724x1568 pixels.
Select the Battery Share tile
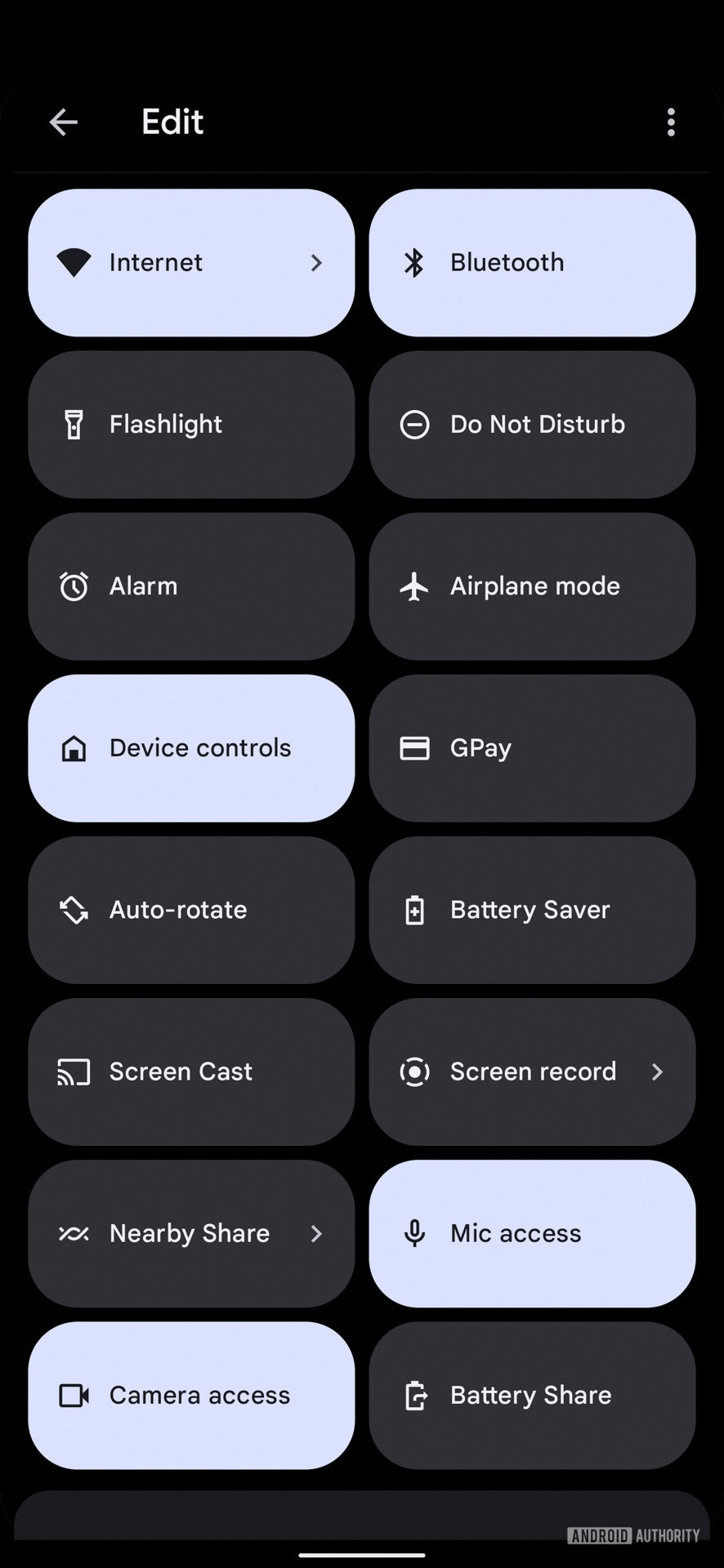532,1395
